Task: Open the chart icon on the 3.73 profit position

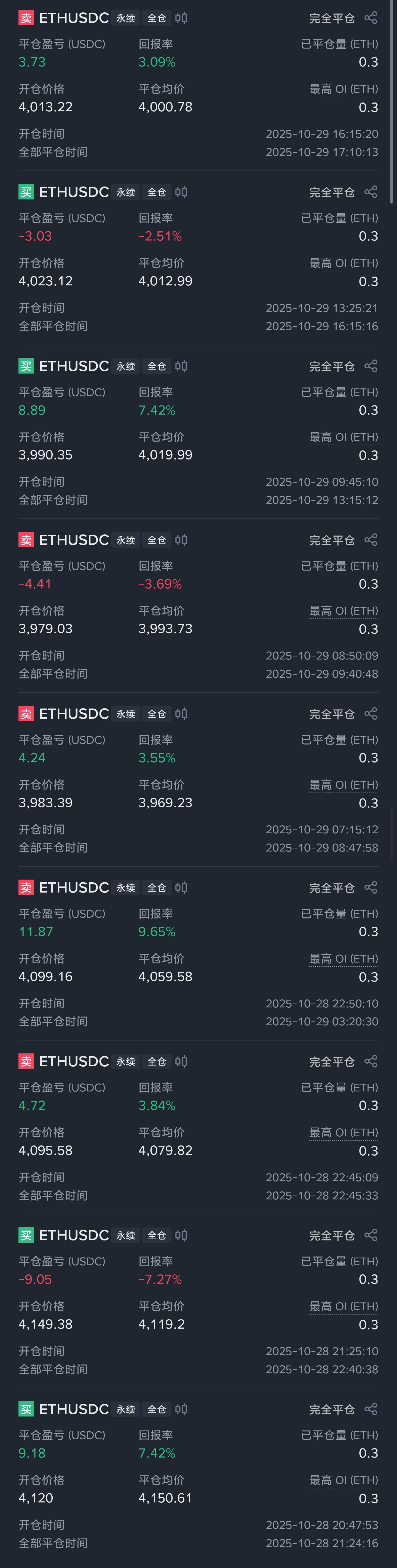Action: pos(181,18)
